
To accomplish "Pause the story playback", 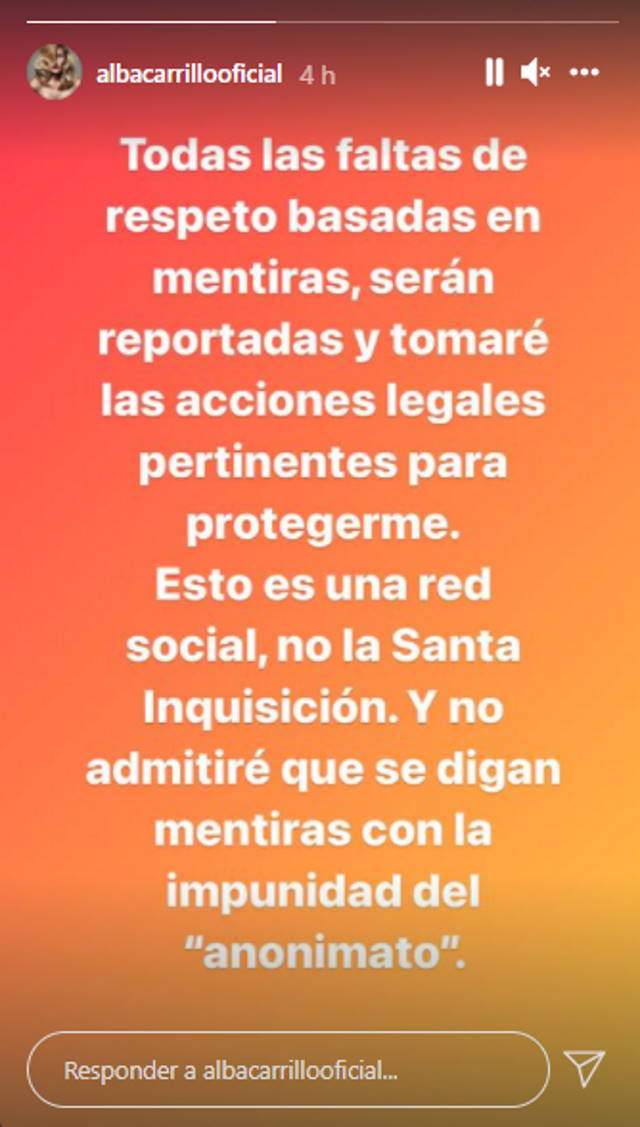I will 494,72.
